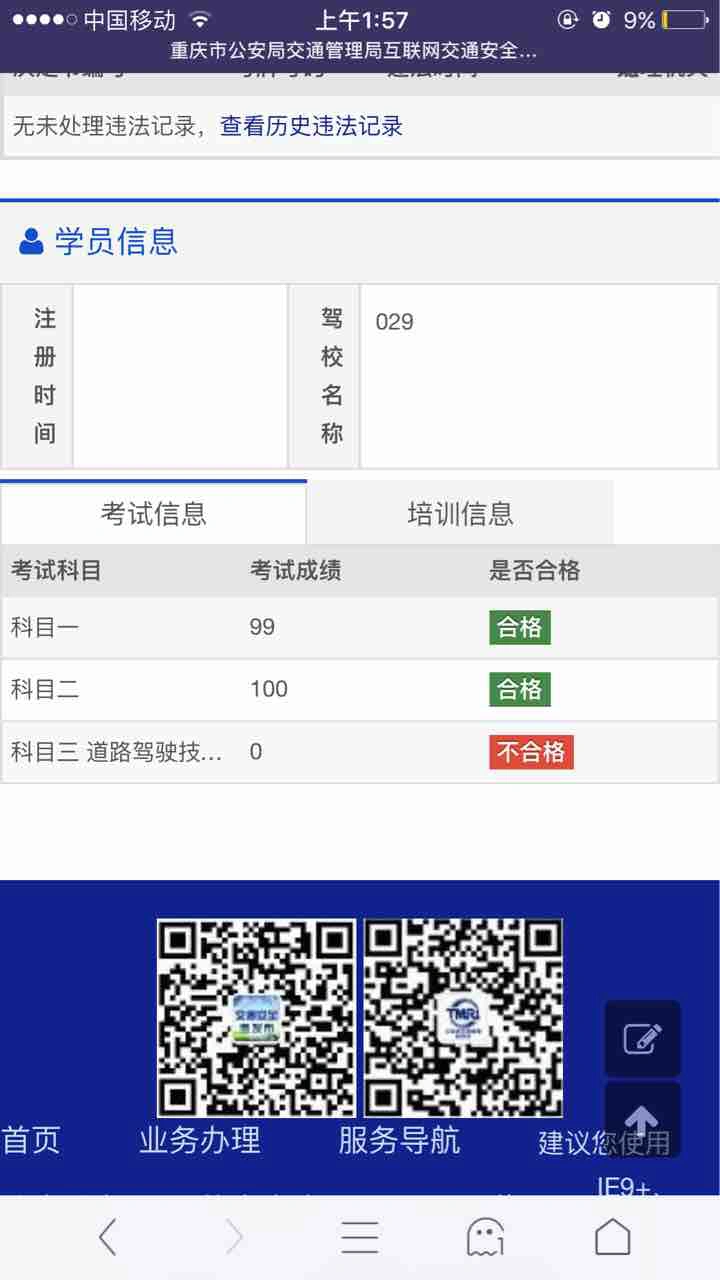The height and width of the screenshot is (1280, 720).
Task: Tap the floating edit feedback icon
Action: tap(642, 1039)
